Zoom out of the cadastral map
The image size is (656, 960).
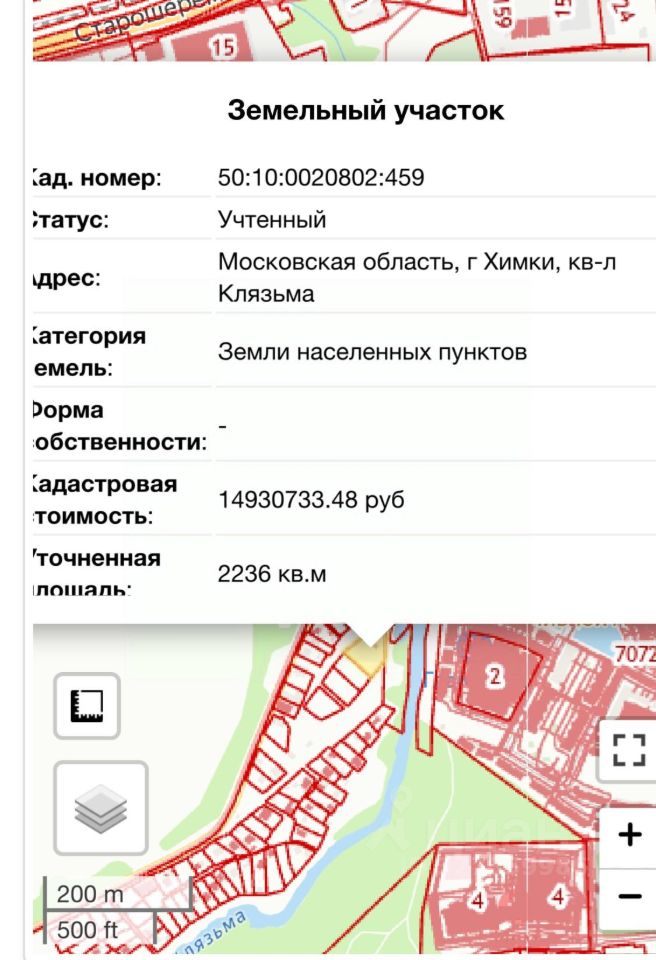pos(630,896)
